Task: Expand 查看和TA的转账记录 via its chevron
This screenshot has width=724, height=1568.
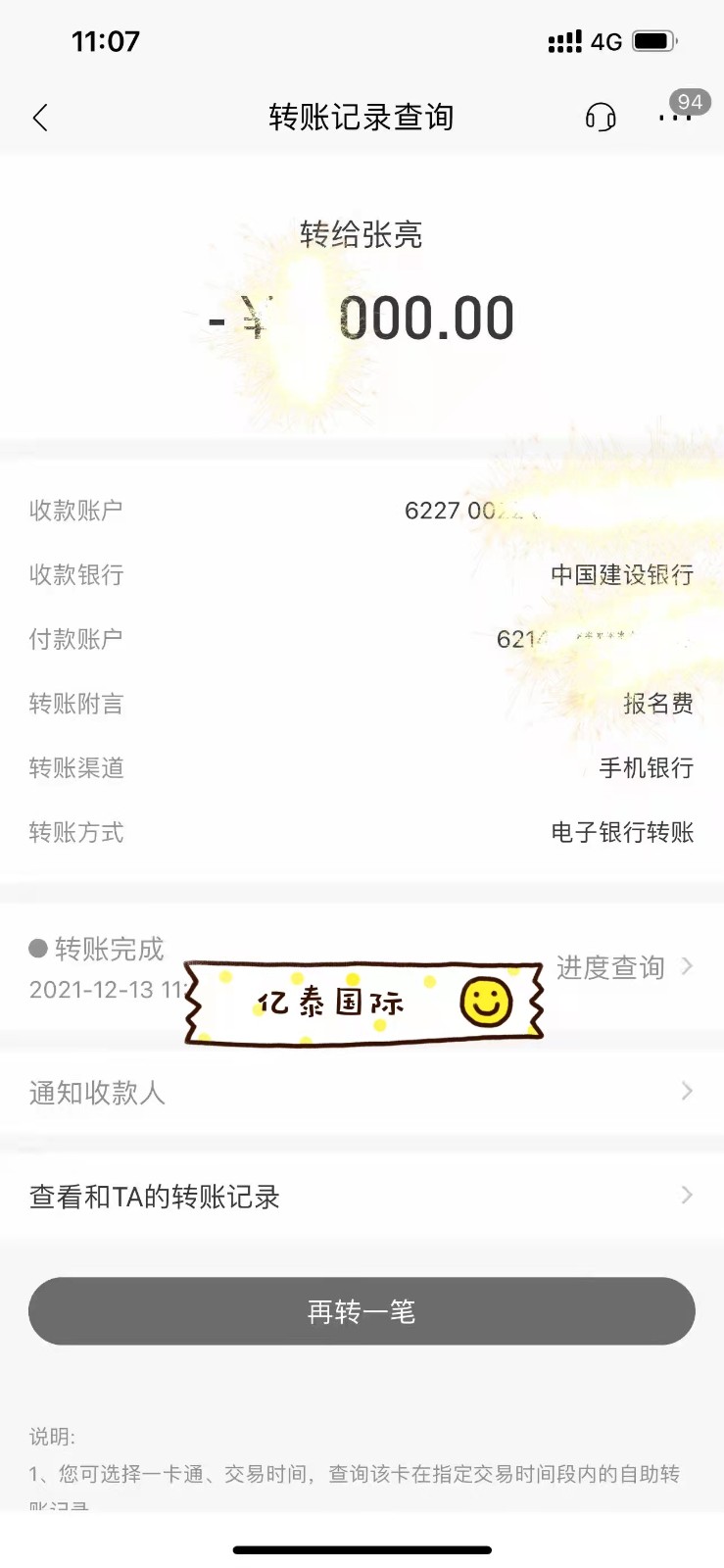Action: pos(689,1196)
